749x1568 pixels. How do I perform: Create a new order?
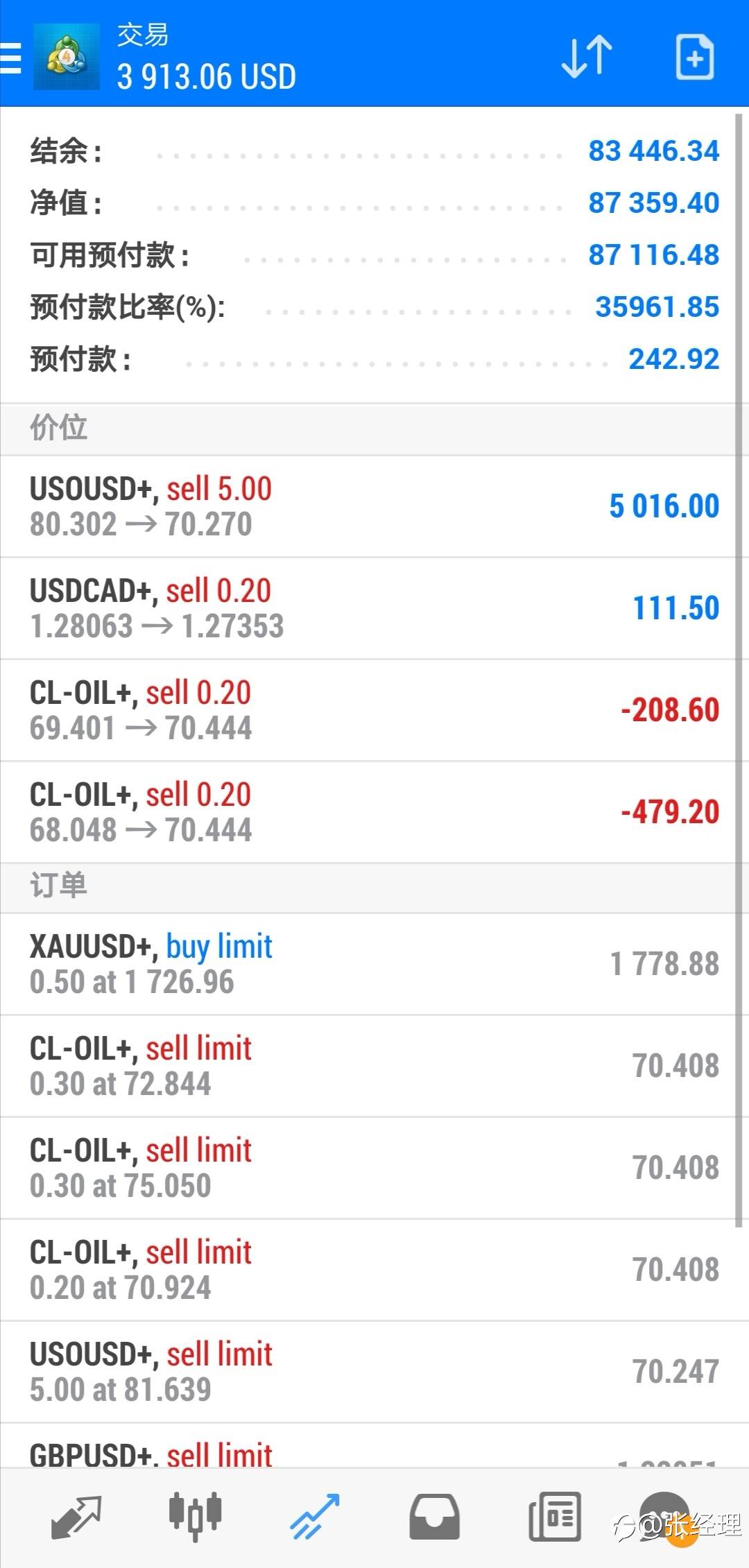click(x=694, y=57)
